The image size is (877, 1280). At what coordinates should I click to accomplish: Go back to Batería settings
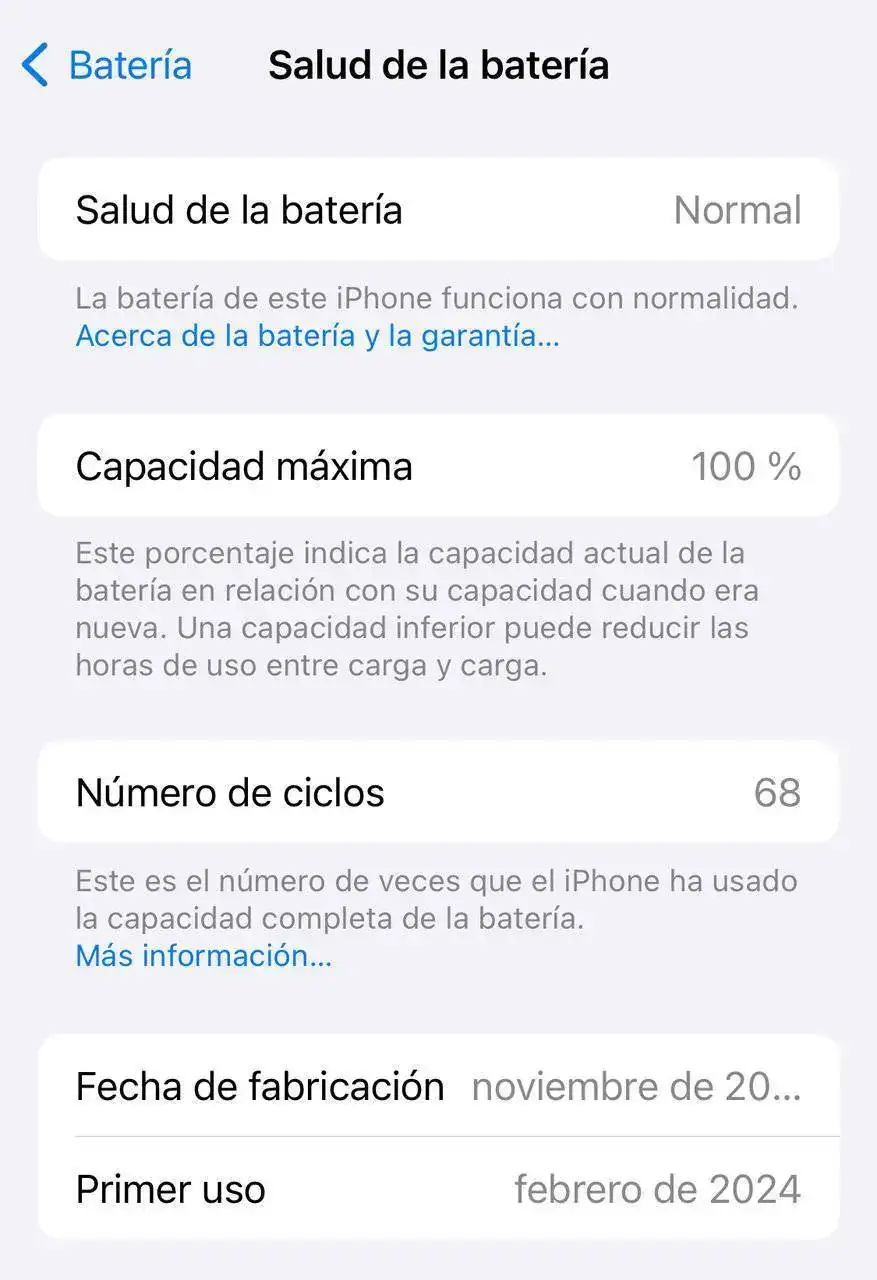107,66
